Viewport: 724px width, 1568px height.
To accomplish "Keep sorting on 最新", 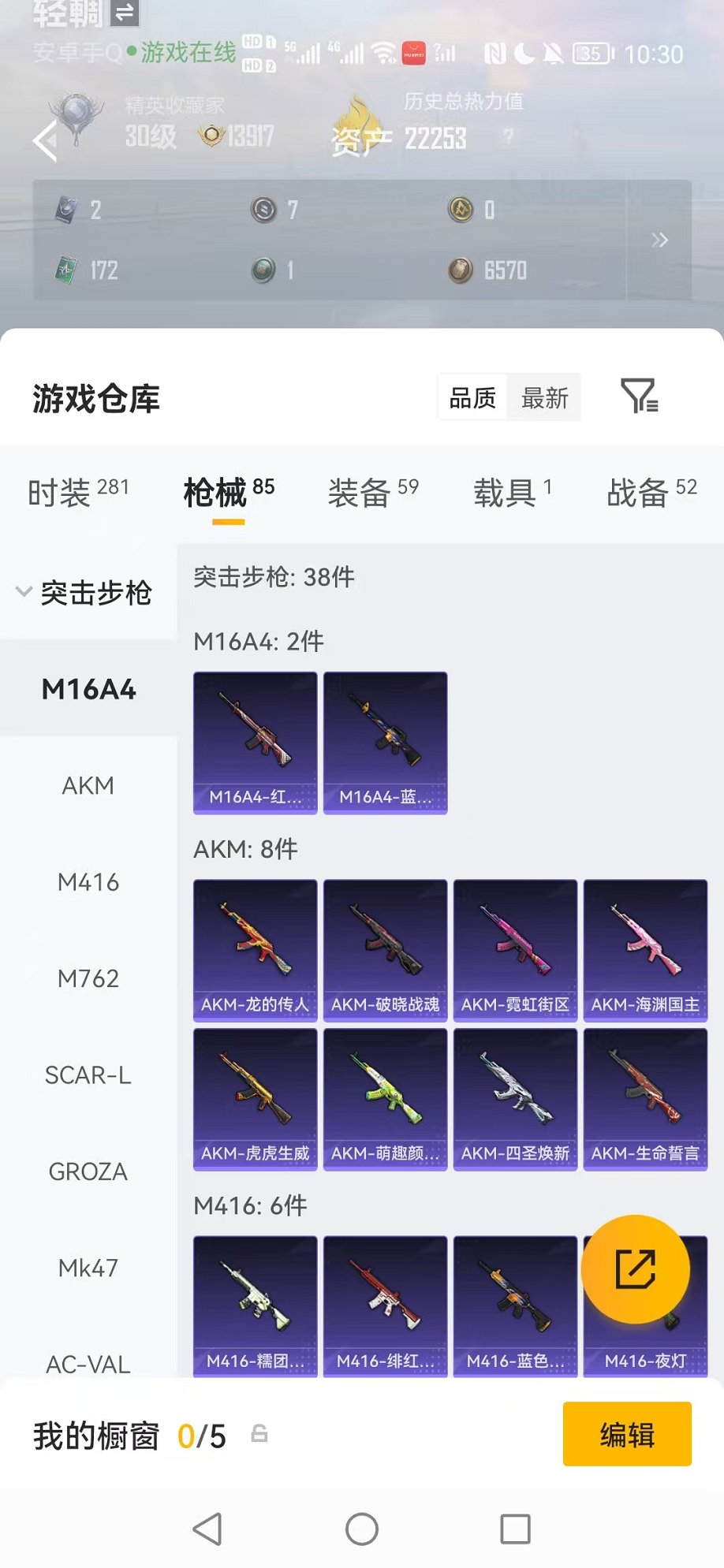I will click(x=544, y=397).
